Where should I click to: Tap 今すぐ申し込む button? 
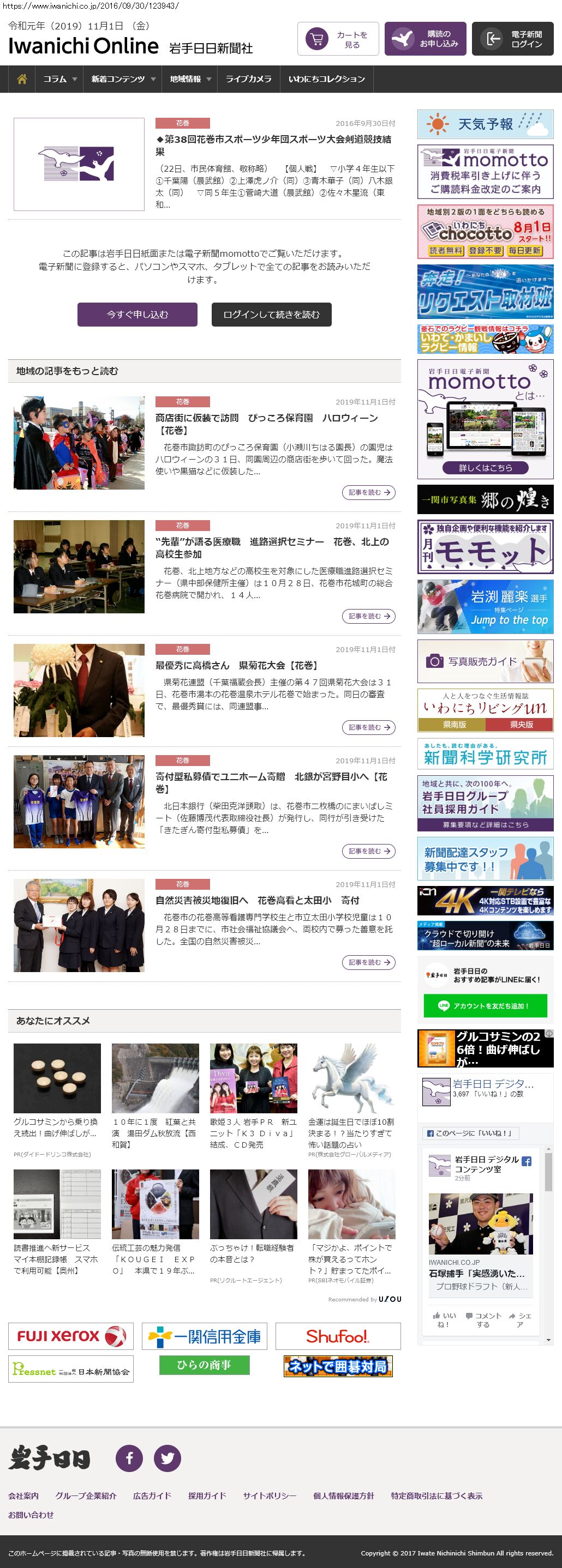[137, 315]
